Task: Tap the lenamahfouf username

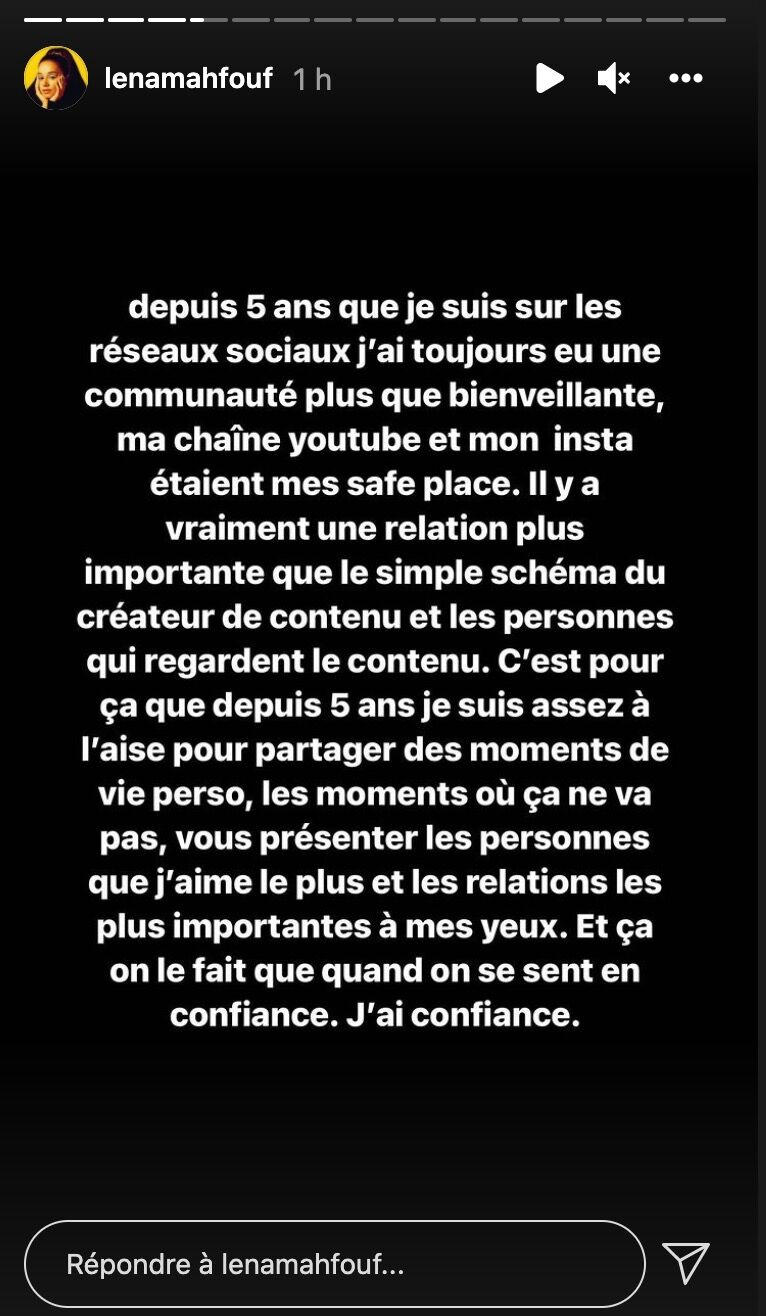Action: click(x=189, y=78)
